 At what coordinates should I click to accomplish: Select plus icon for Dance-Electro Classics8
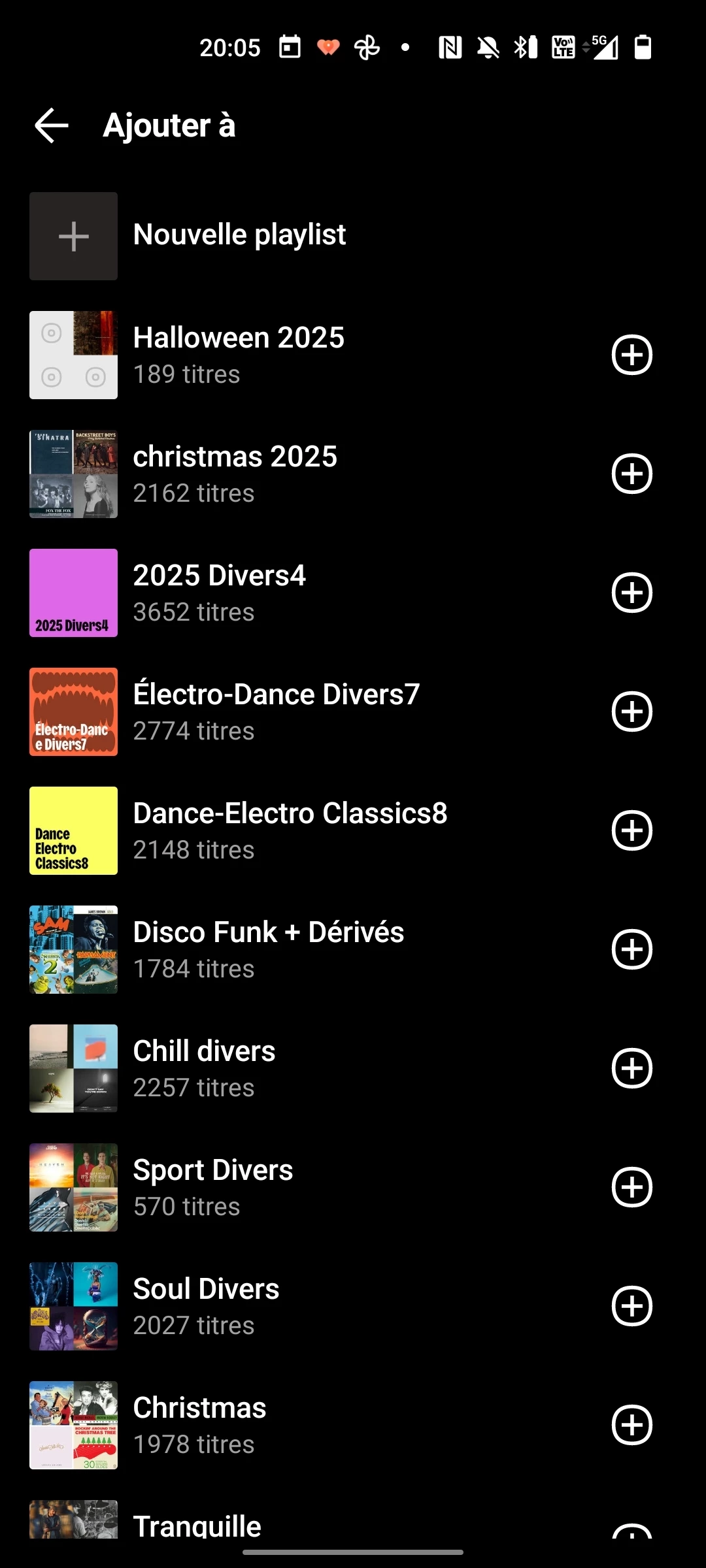631,830
